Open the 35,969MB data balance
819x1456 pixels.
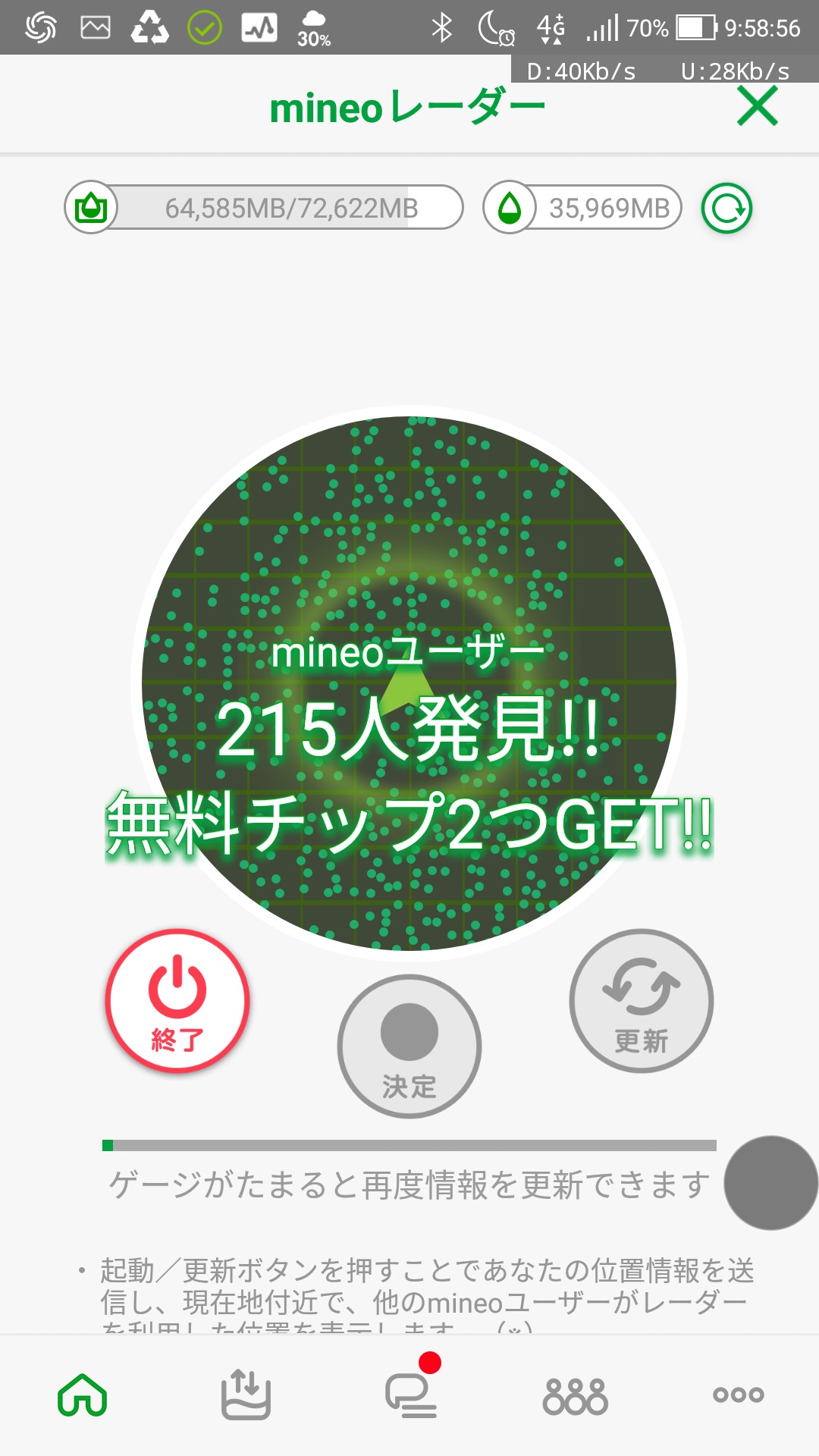[582, 208]
